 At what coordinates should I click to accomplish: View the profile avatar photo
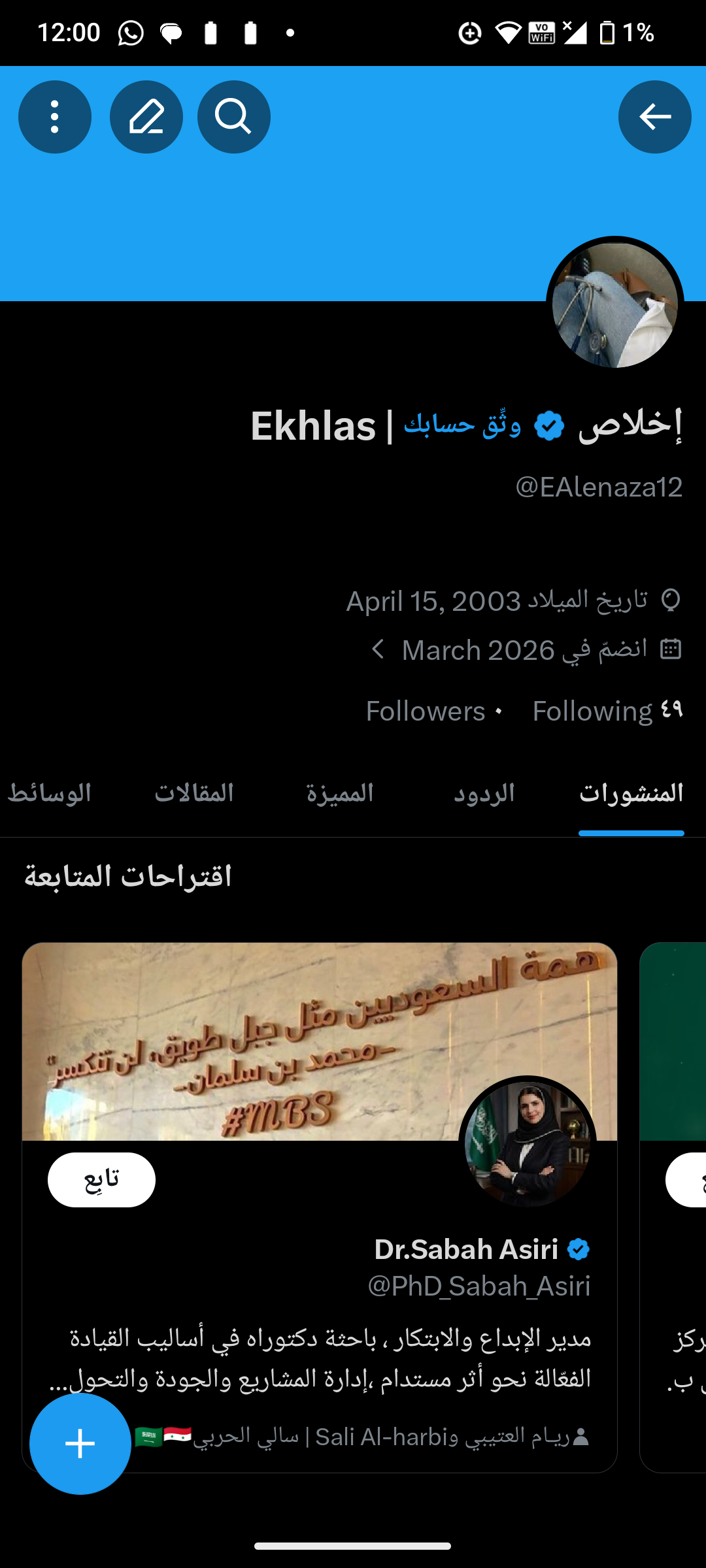[614, 305]
